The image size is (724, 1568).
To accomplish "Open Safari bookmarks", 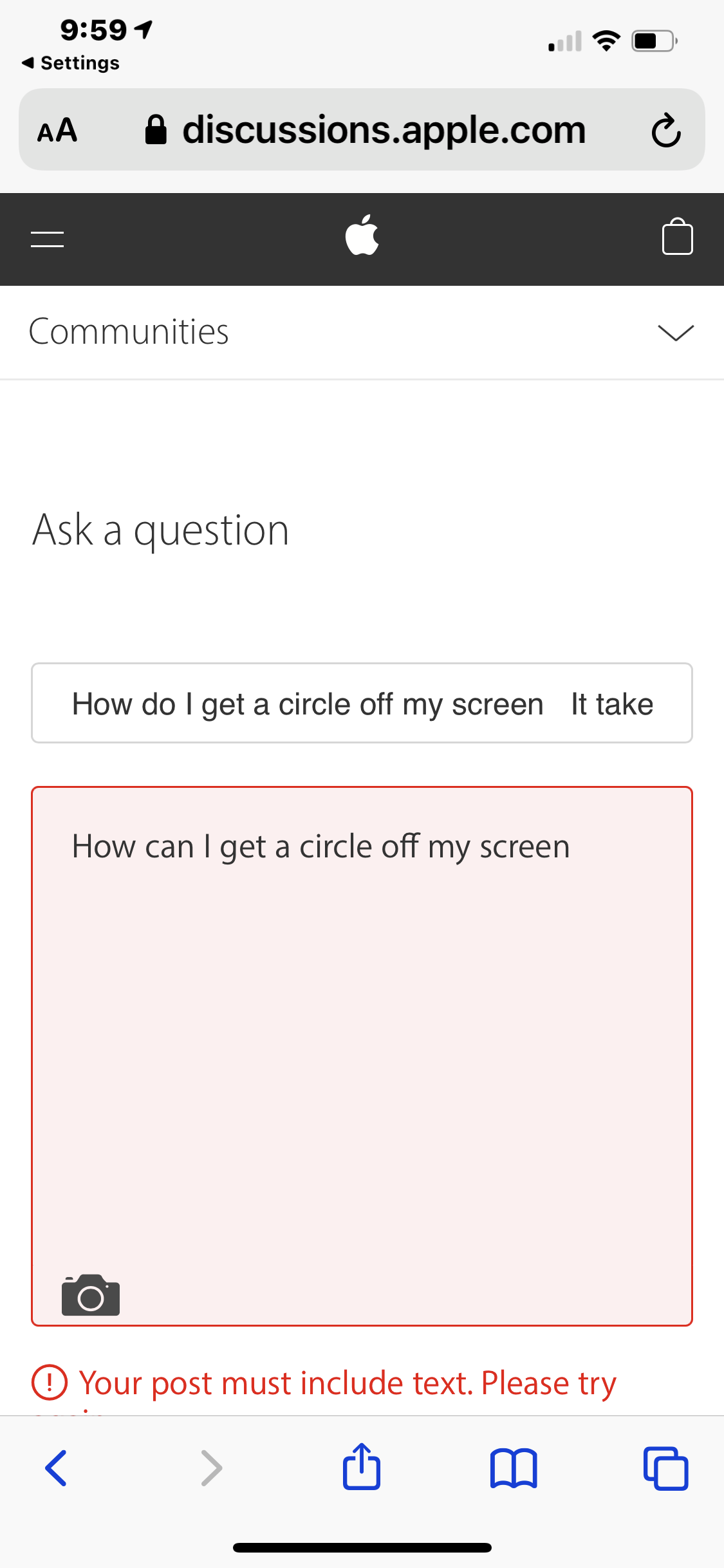I will (513, 1468).
